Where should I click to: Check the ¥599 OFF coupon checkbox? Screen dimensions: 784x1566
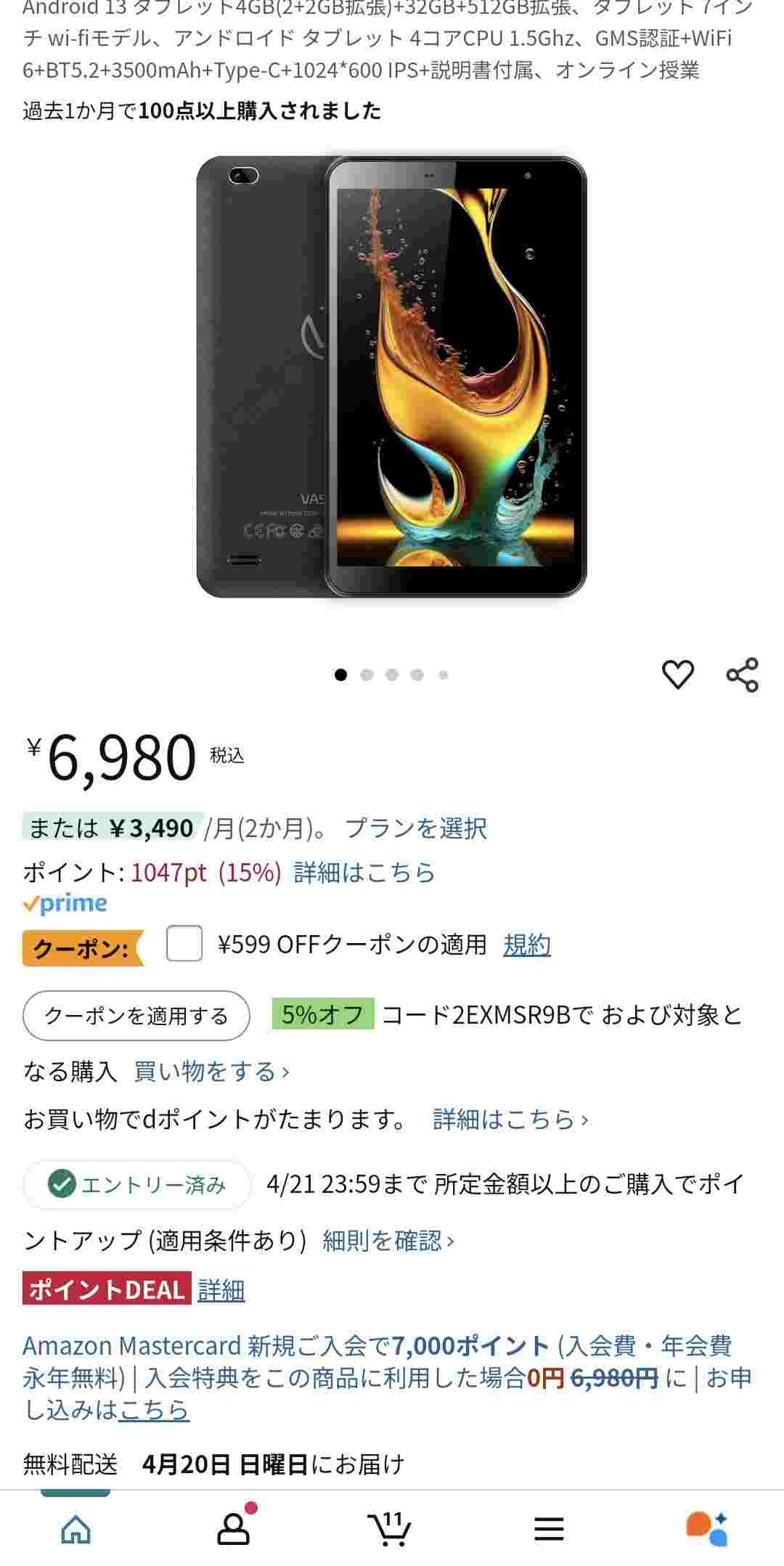pyautogui.click(x=184, y=944)
